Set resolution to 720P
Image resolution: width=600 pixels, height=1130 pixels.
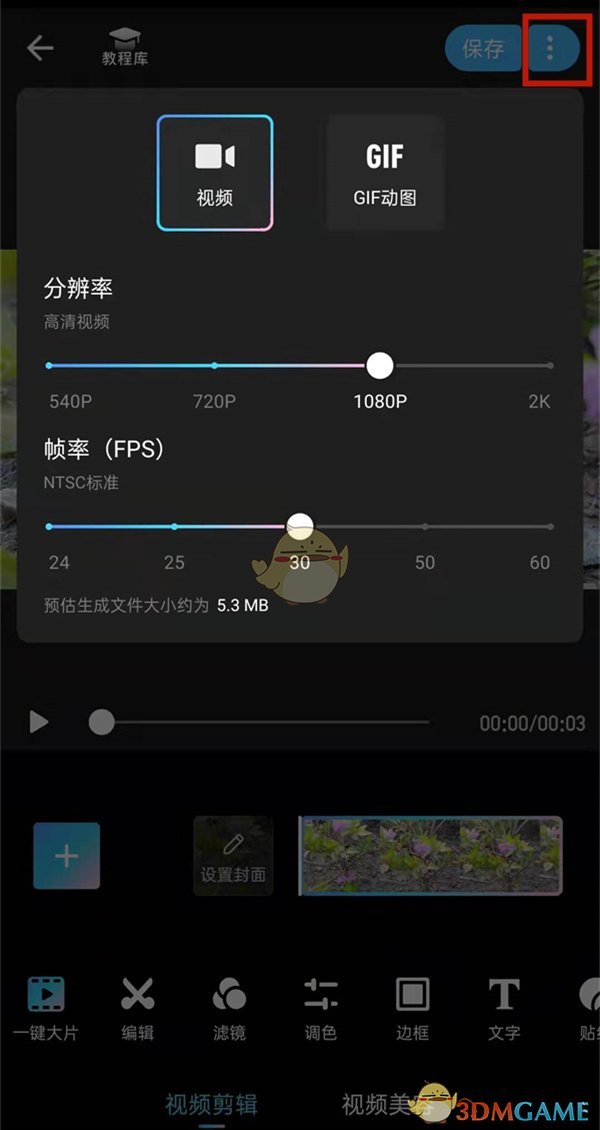pos(214,366)
